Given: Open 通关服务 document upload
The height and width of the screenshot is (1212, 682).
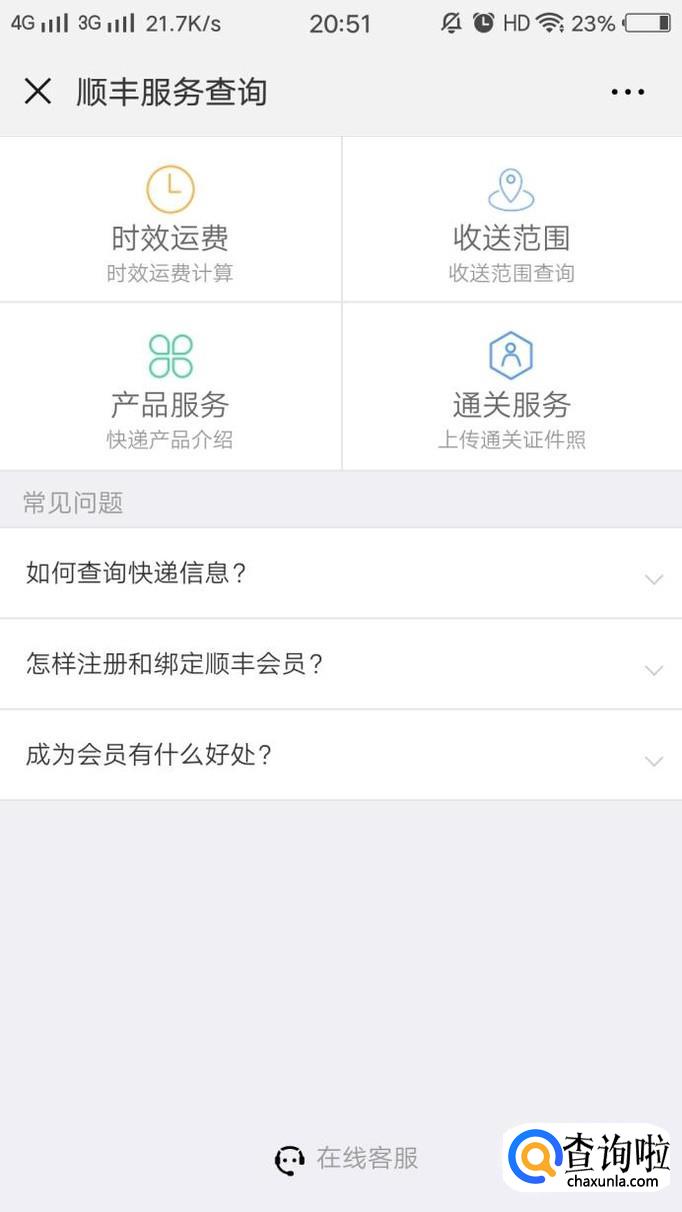Looking at the screenshot, I should coord(512,387).
